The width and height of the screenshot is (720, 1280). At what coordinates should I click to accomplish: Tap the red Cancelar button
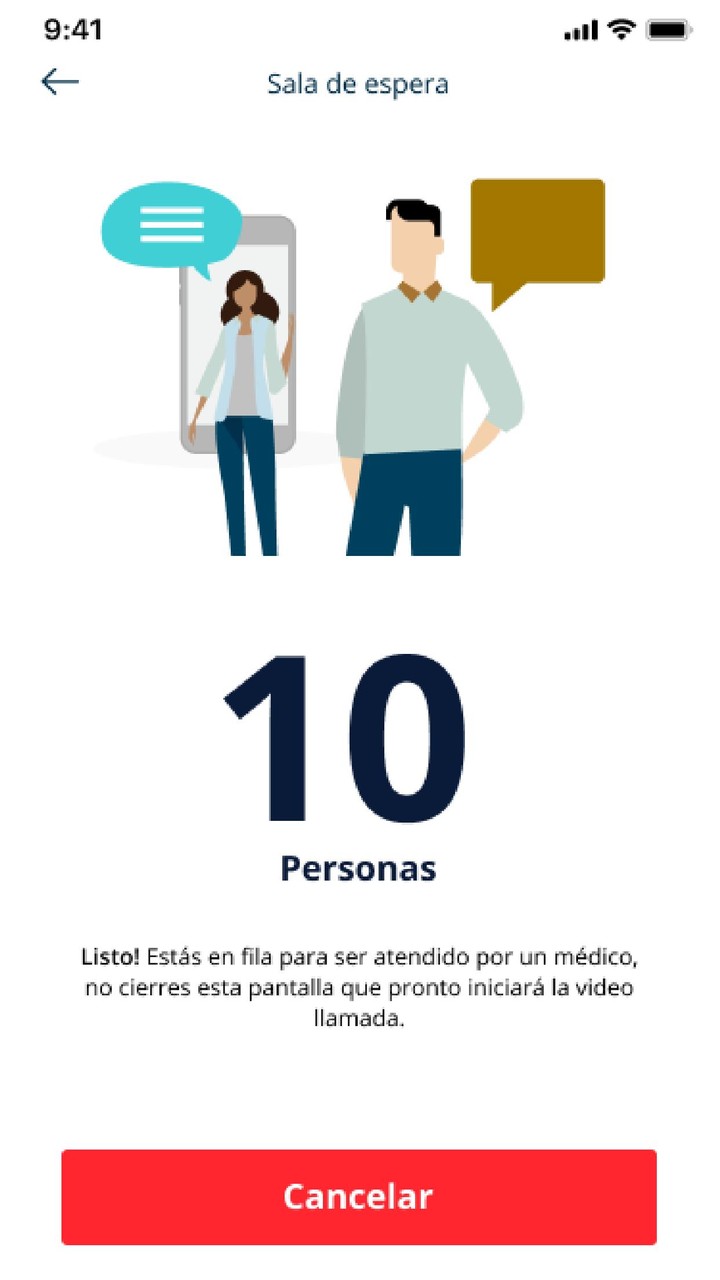point(358,1197)
